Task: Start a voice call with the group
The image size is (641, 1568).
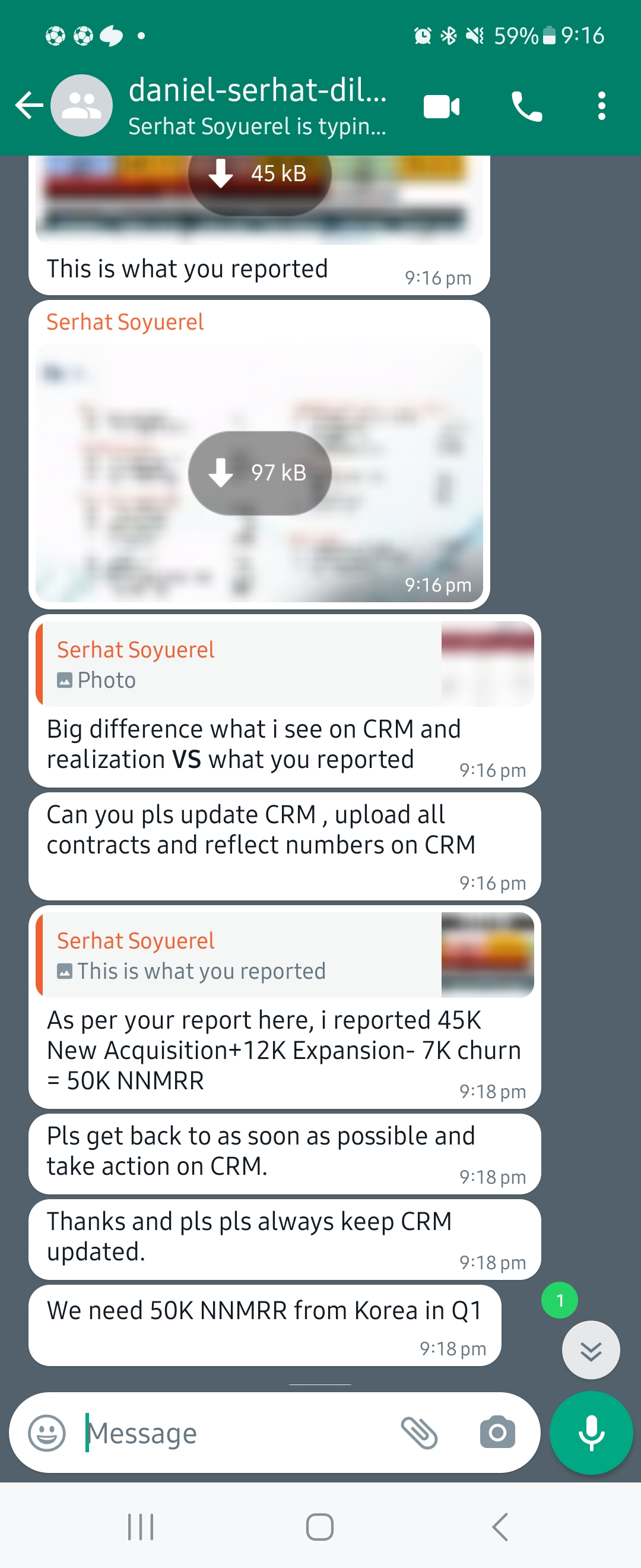Action: click(x=526, y=106)
